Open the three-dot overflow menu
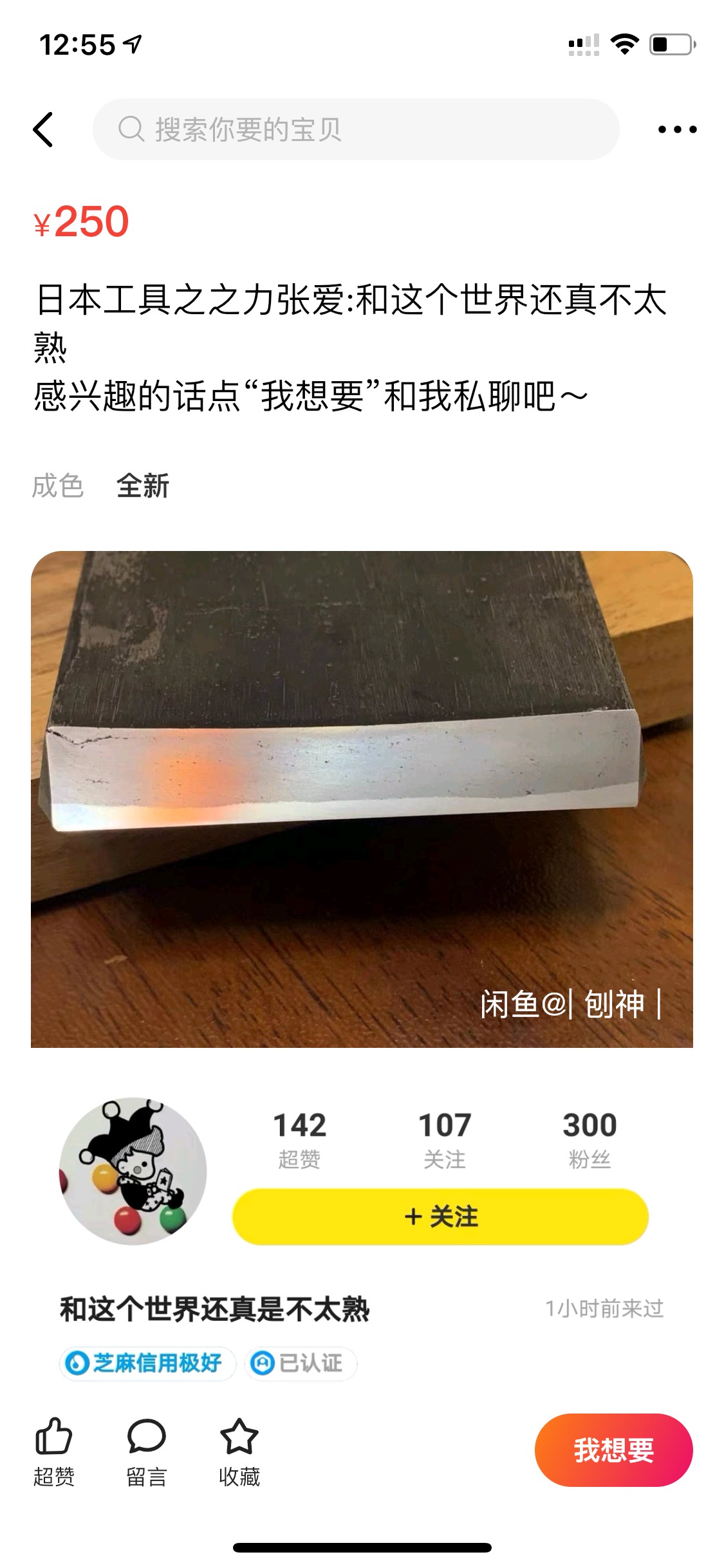724x1568 pixels. point(677,129)
